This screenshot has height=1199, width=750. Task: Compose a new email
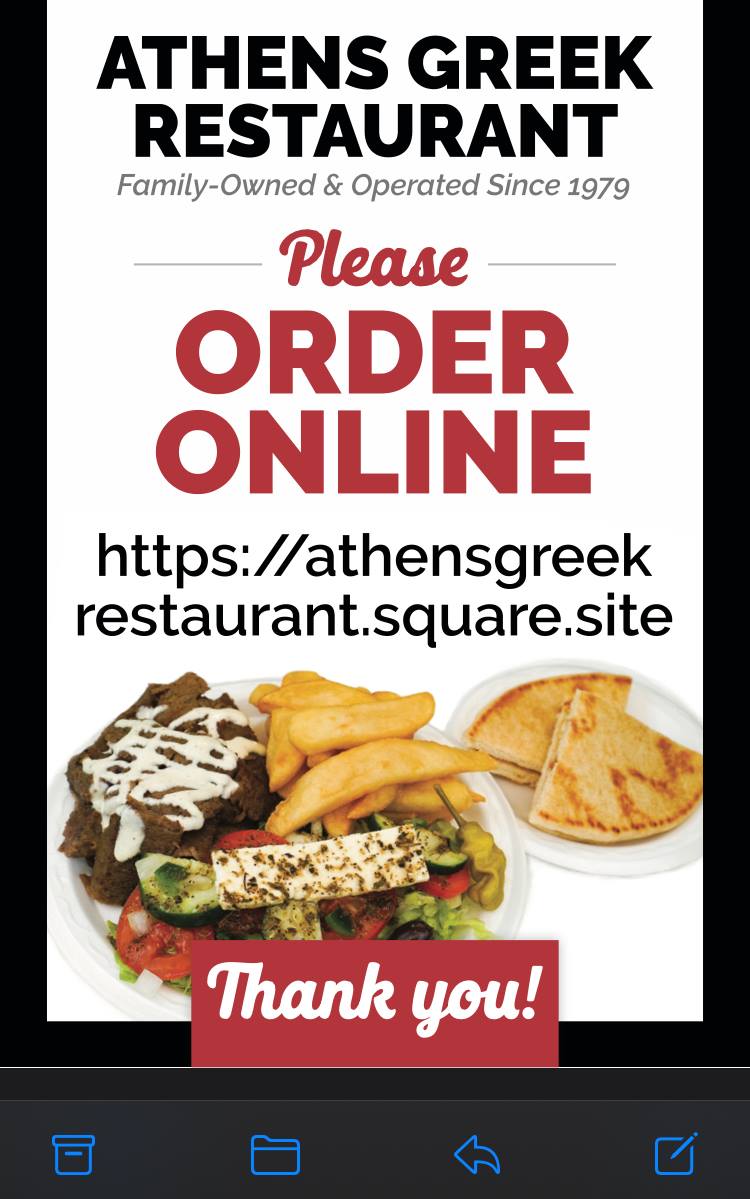[676, 1154]
